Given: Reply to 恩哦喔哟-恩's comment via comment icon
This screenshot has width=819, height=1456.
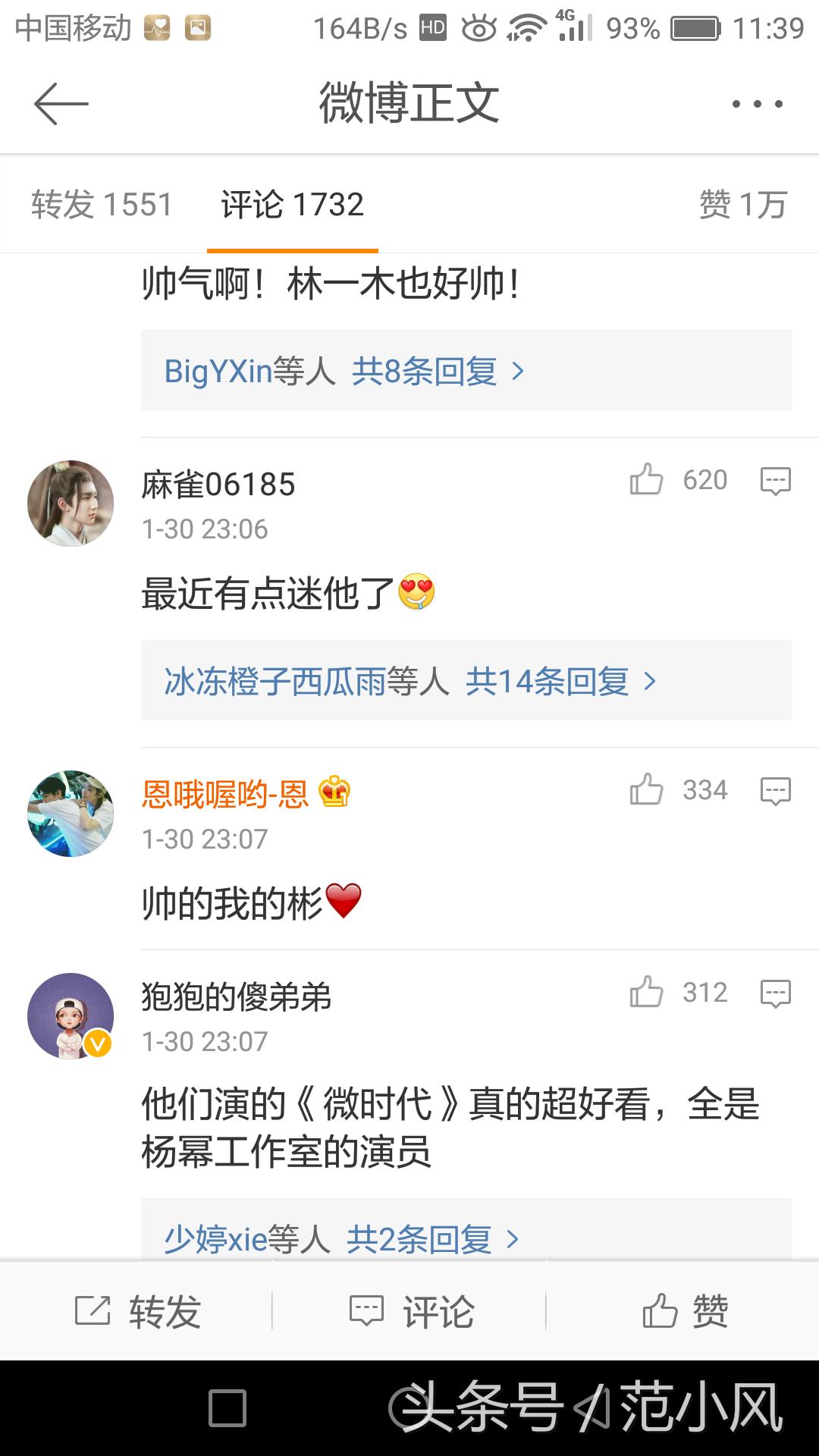Looking at the screenshot, I should pyautogui.click(x=775, y=791).
